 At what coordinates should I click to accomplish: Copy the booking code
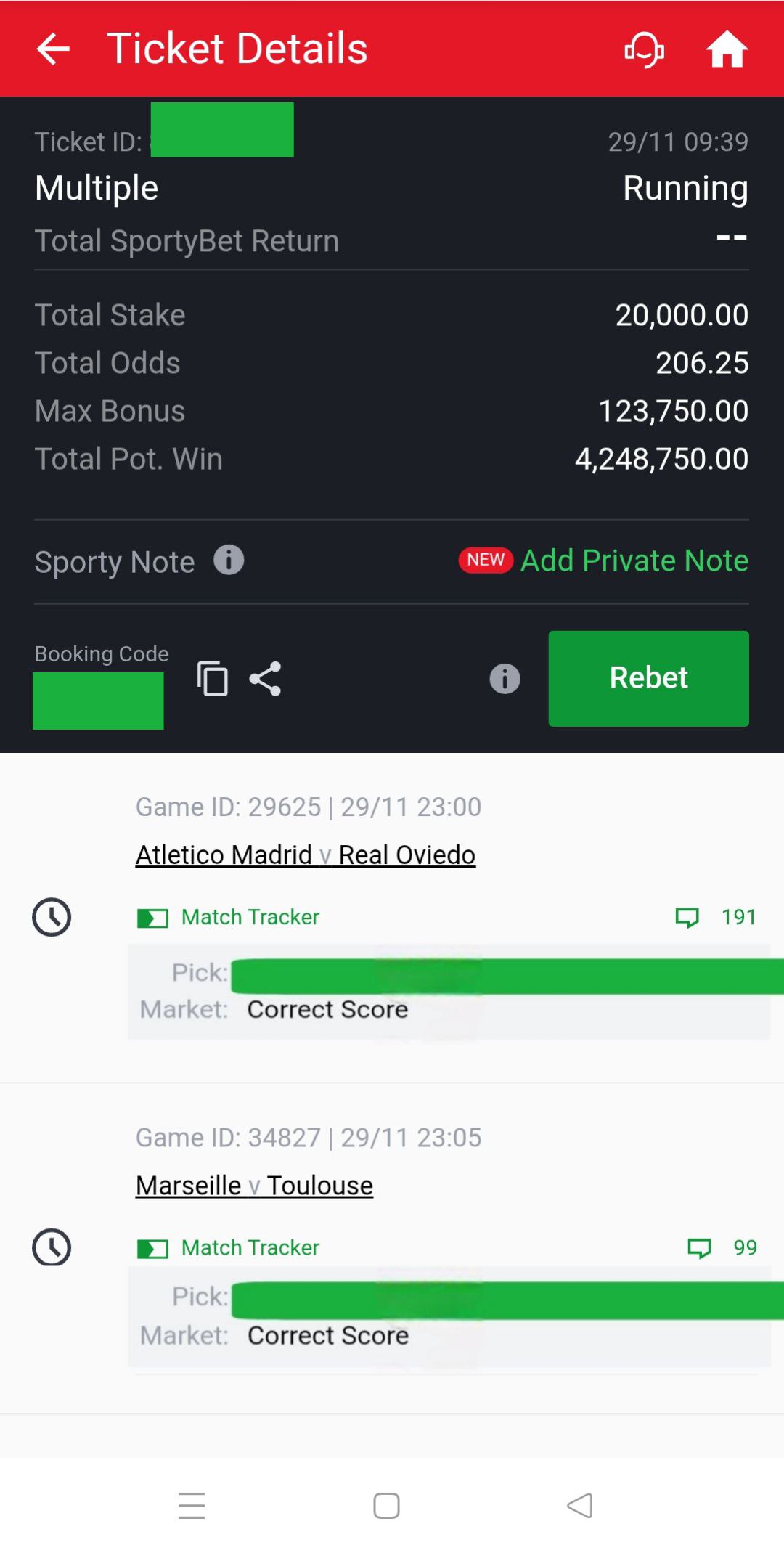[x=212, y=680]
